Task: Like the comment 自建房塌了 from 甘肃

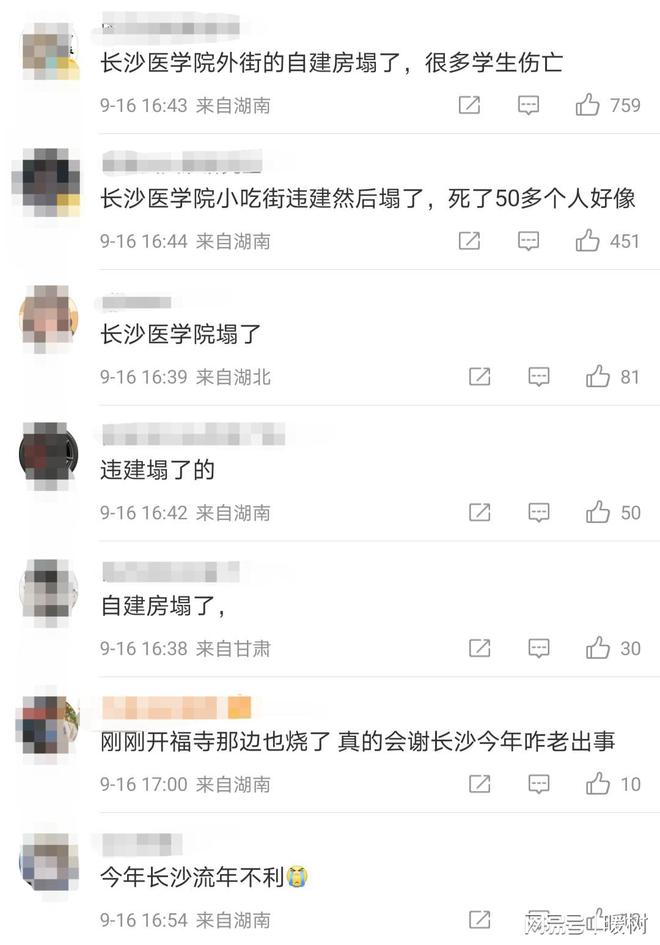Action: pos(598,648)
